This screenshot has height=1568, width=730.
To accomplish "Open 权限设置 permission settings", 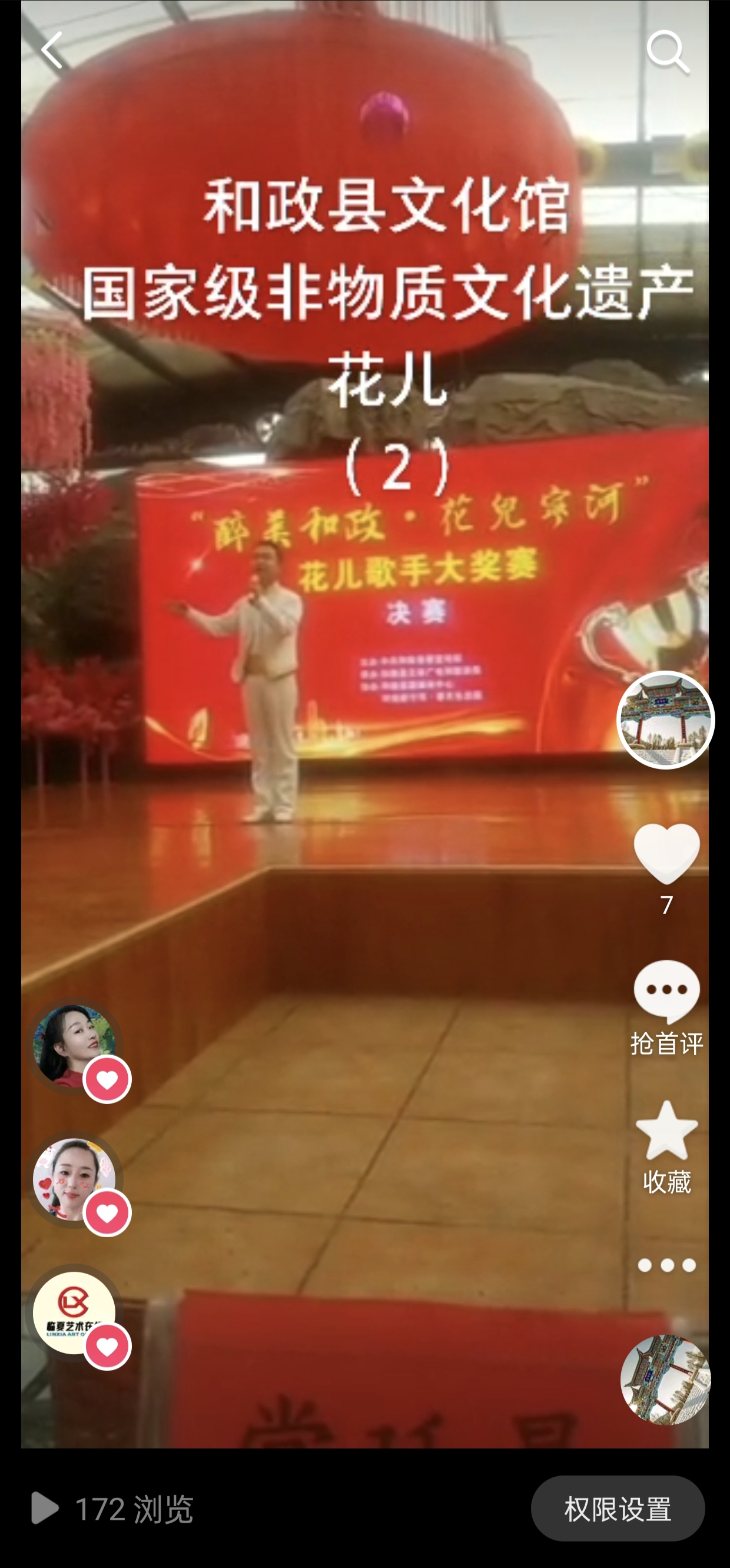I will point(618,1509).
